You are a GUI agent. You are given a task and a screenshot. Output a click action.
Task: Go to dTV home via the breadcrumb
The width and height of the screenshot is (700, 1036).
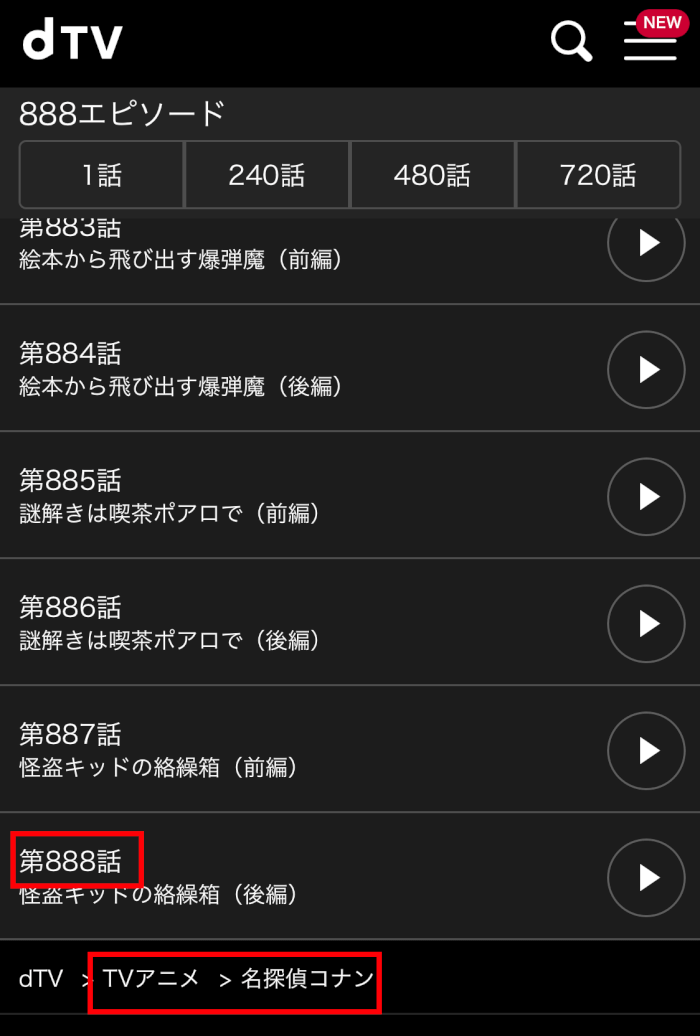[x=41, y=978]
